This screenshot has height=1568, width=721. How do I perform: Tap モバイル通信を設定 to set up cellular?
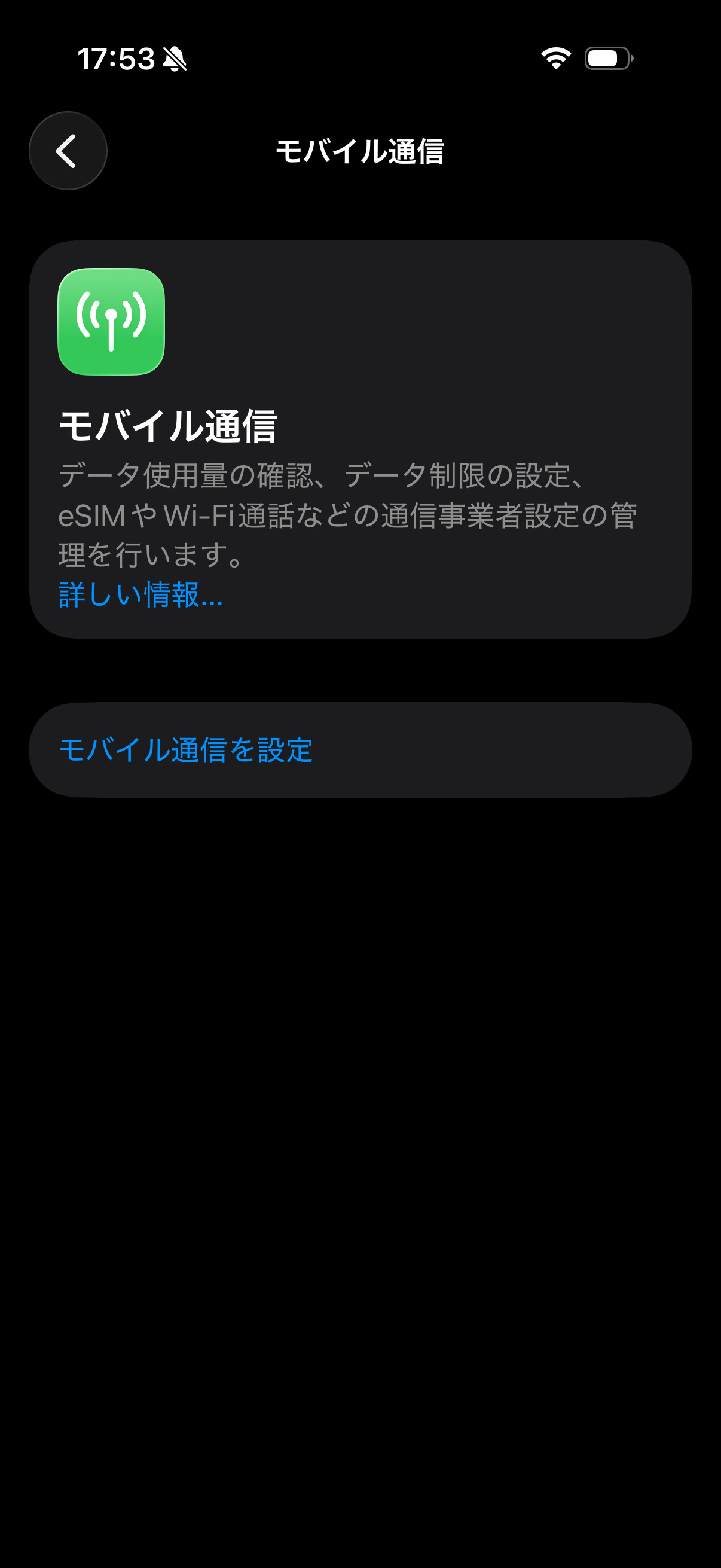186,750
